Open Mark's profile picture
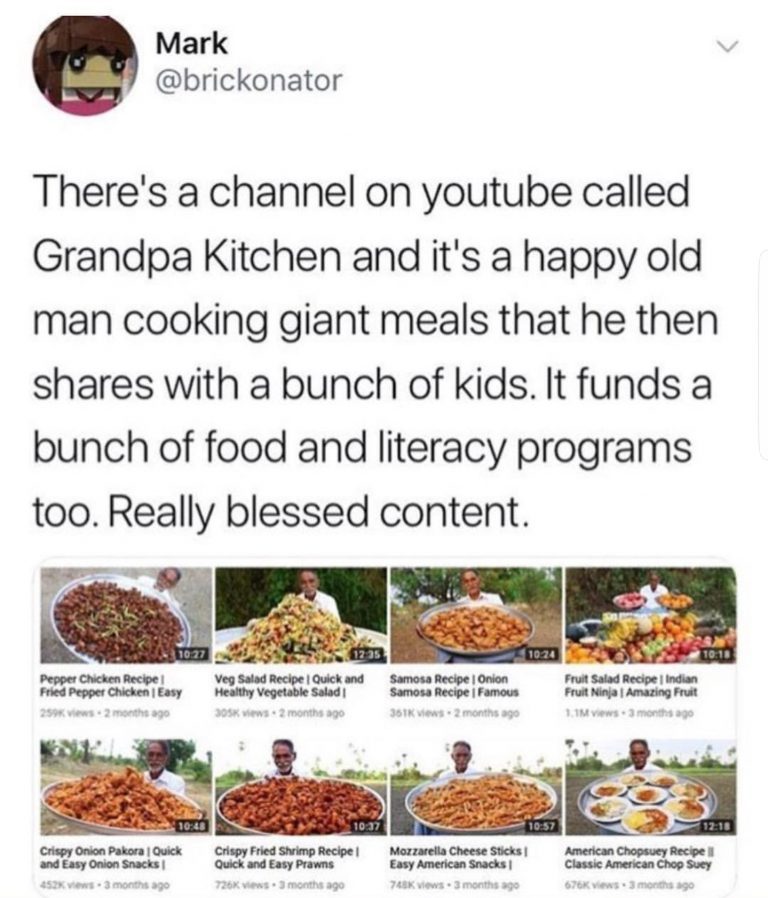The image size is (768, 898). [x=84, y=65]
